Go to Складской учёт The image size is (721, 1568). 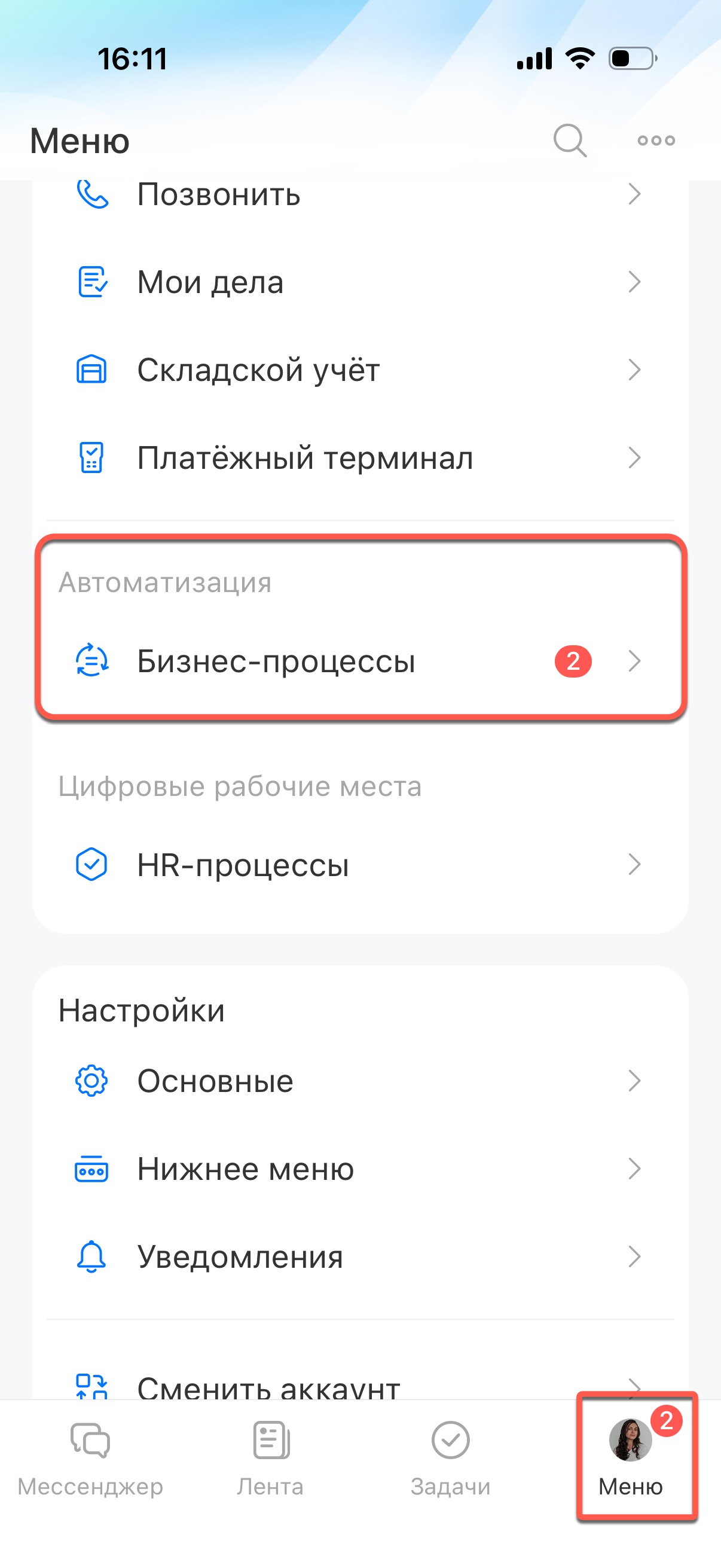pyautogui.click(x=359, y=370)
